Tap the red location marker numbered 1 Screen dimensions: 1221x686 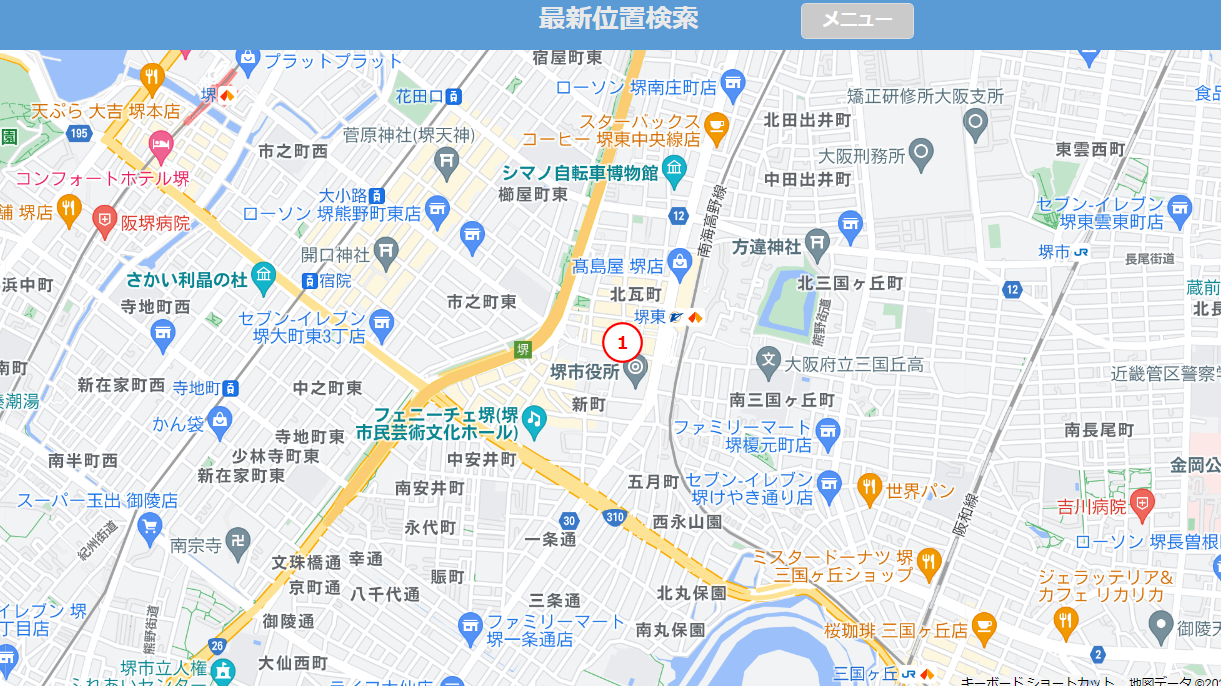621,343
